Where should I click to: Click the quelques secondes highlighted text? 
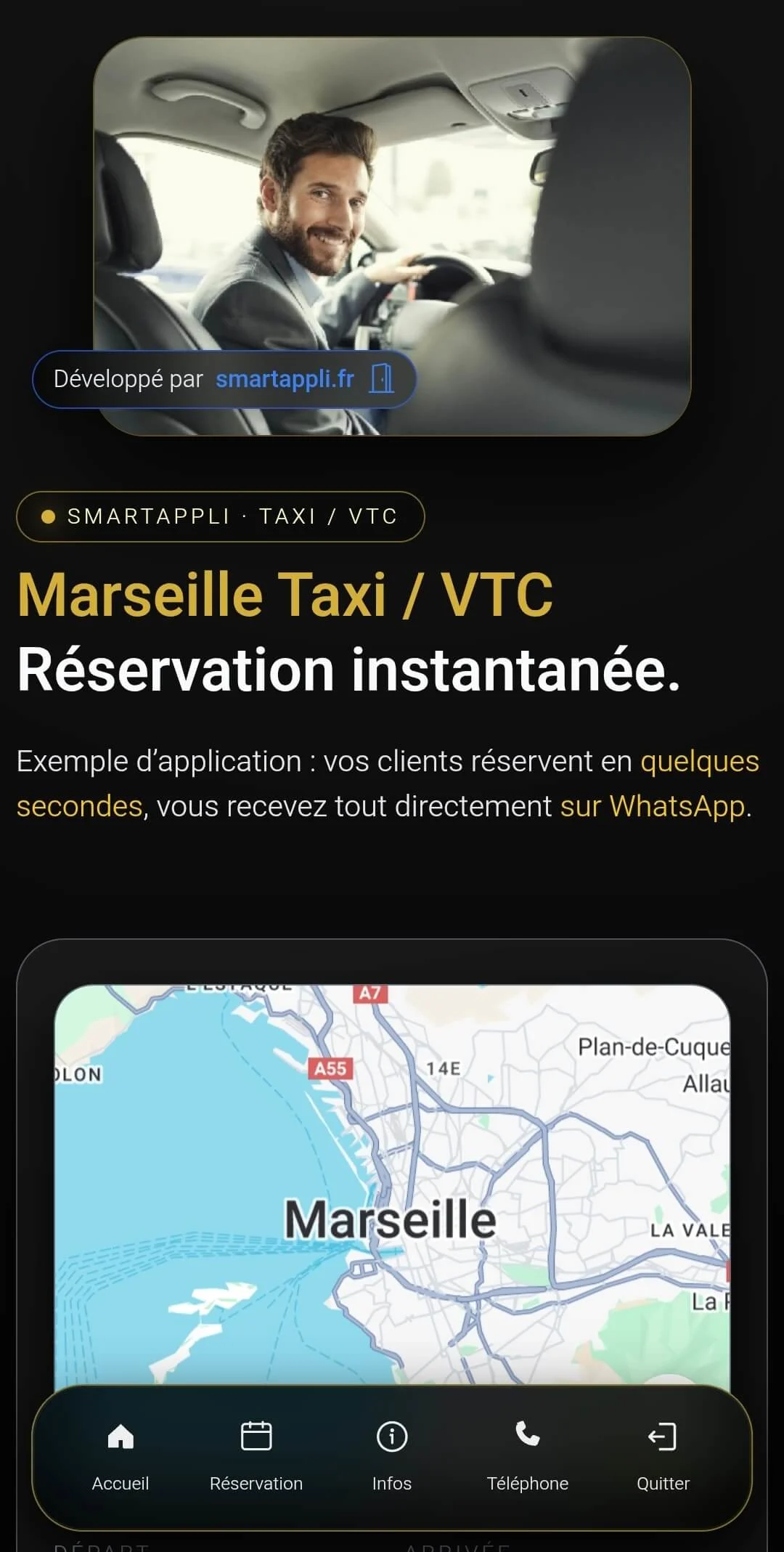[699, 761]
